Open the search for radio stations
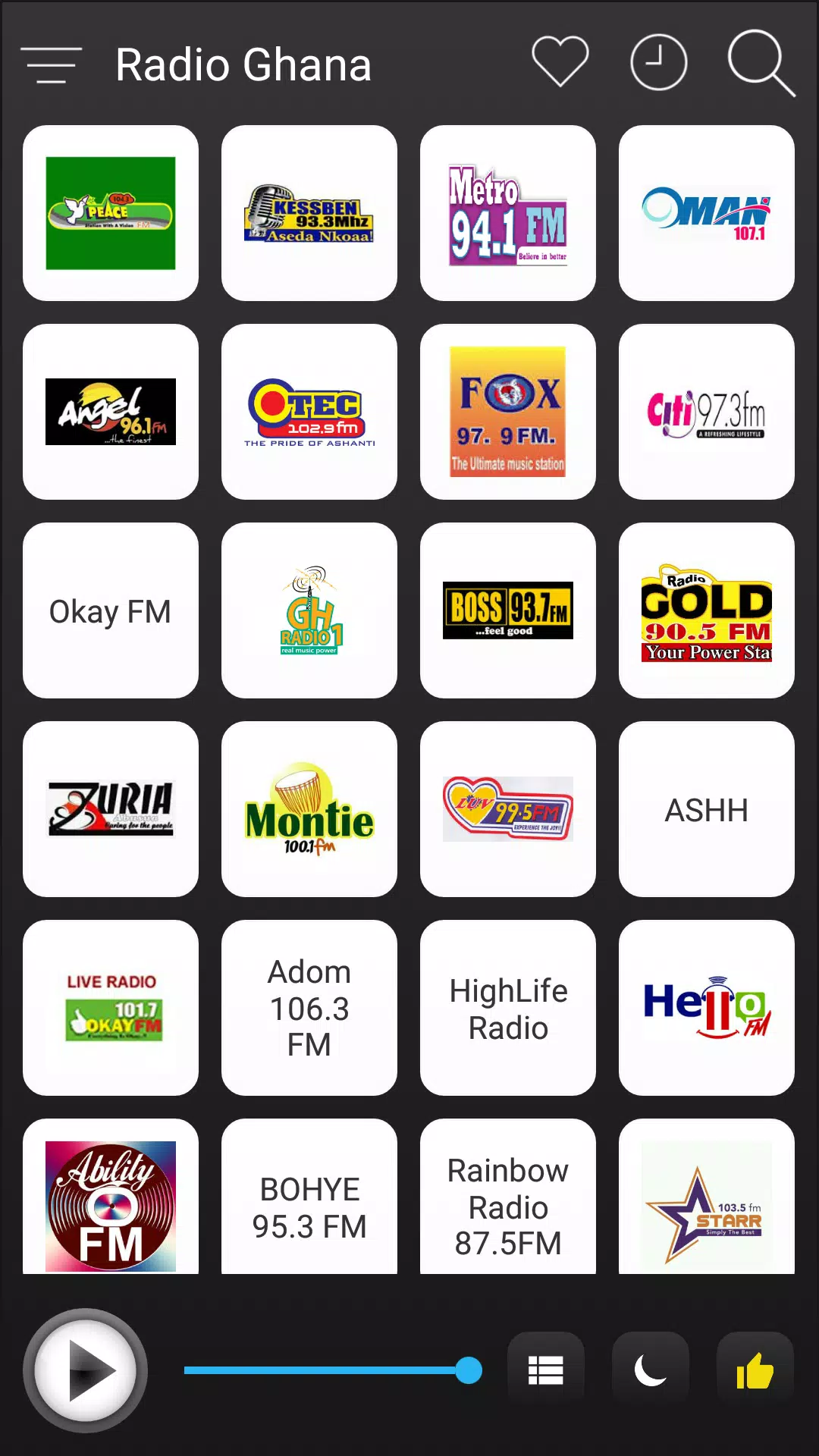Viewport: 819px width, 1456px height. click(x=759, y=64)
